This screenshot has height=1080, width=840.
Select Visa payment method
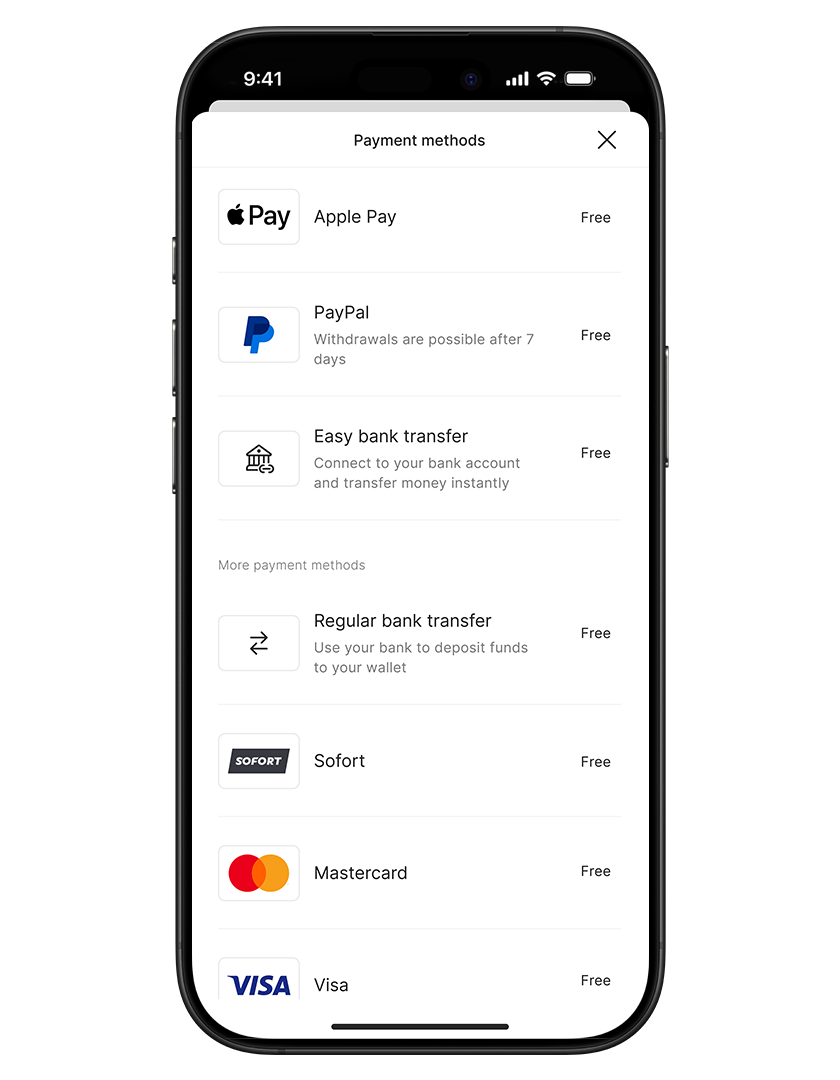click(x=418, y=984)
